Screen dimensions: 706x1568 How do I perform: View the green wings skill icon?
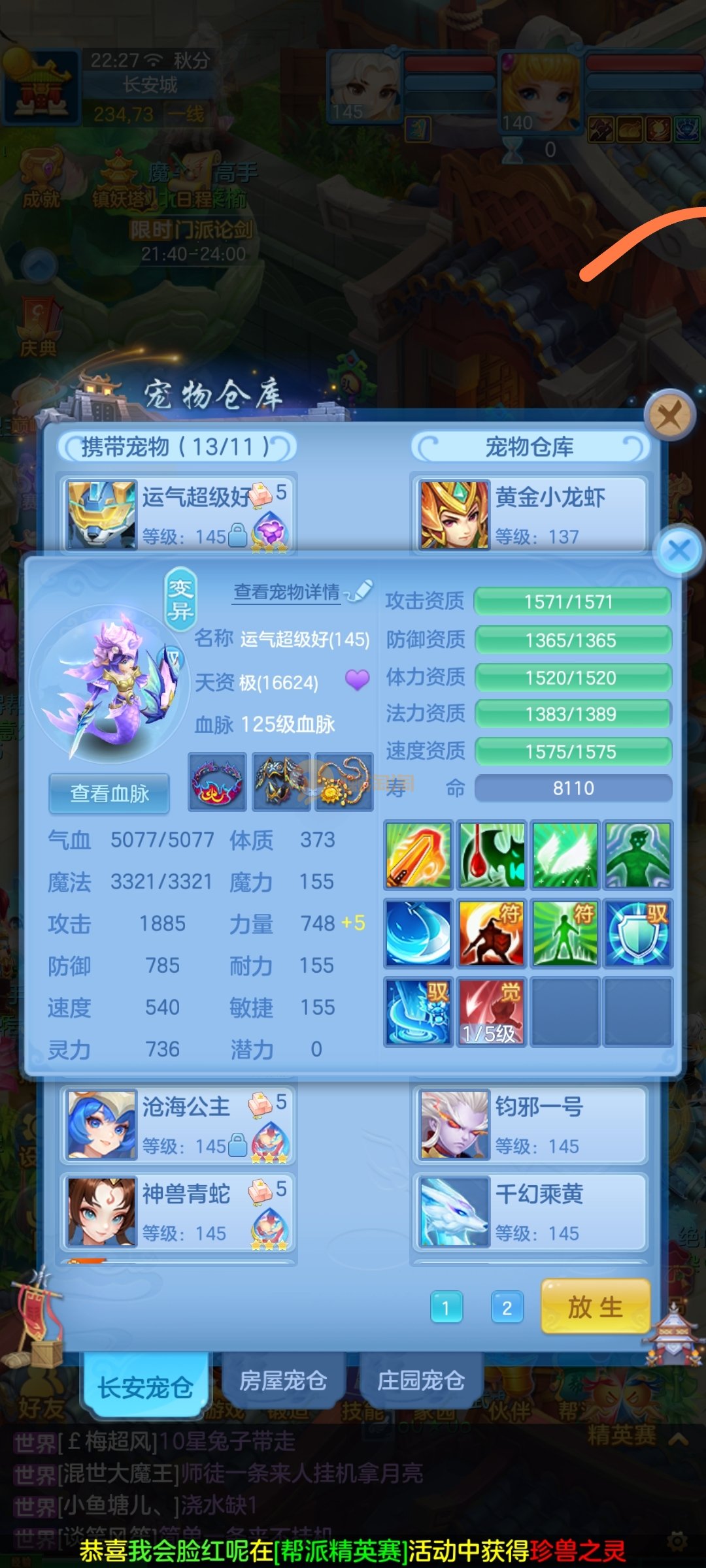point(565,855)
